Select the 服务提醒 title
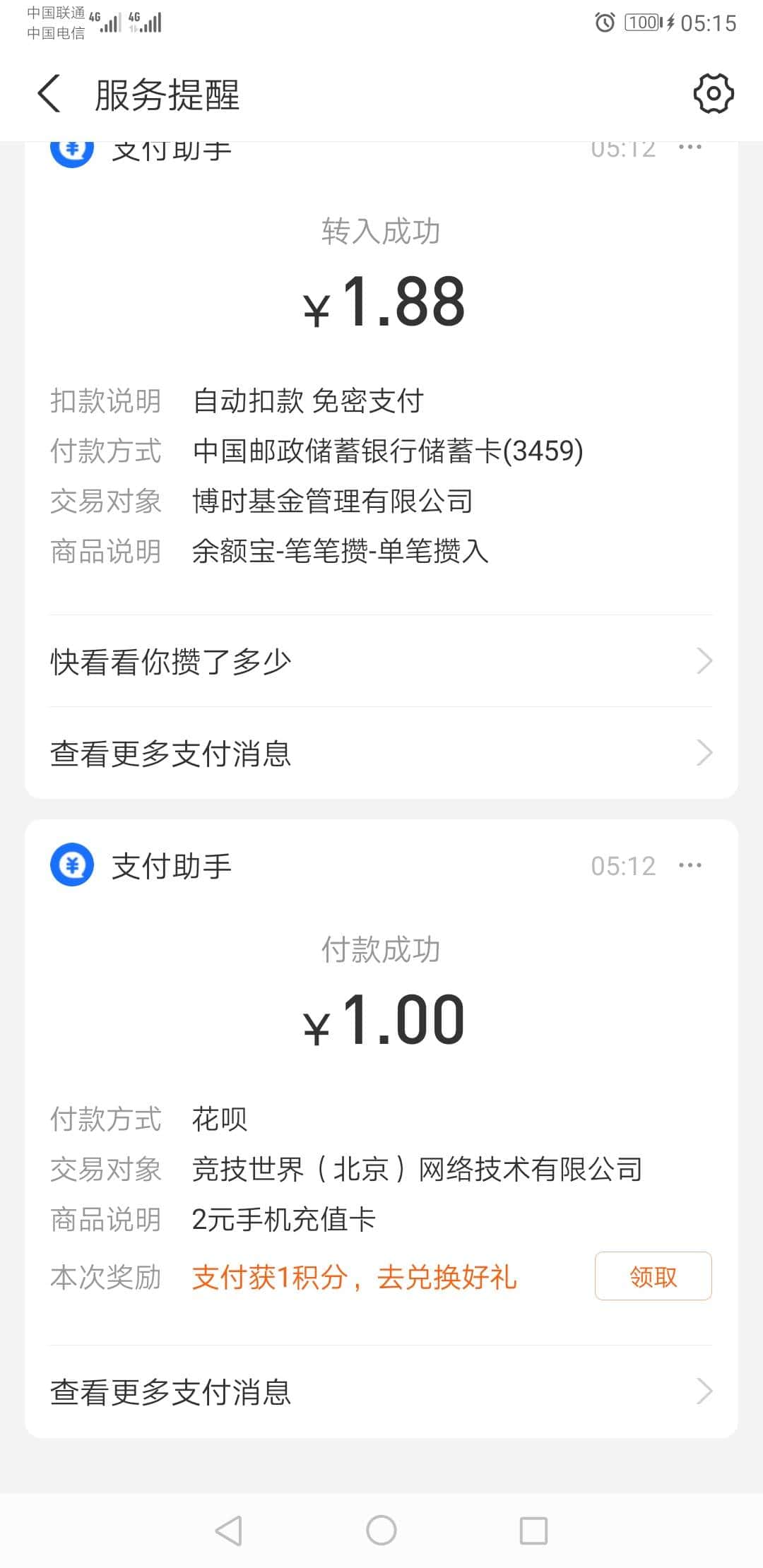The height and width of the screenshot is (1568, 763). click(167, 96)
